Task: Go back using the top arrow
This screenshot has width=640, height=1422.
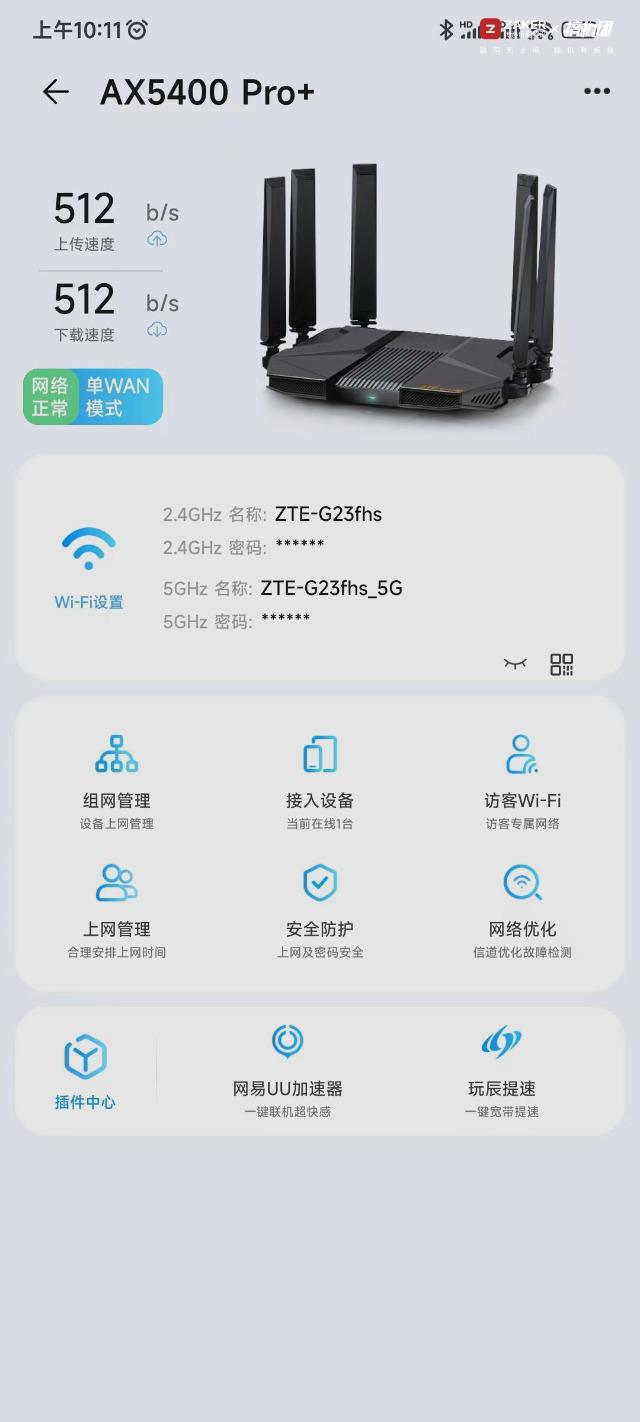Action: [56, 92]
